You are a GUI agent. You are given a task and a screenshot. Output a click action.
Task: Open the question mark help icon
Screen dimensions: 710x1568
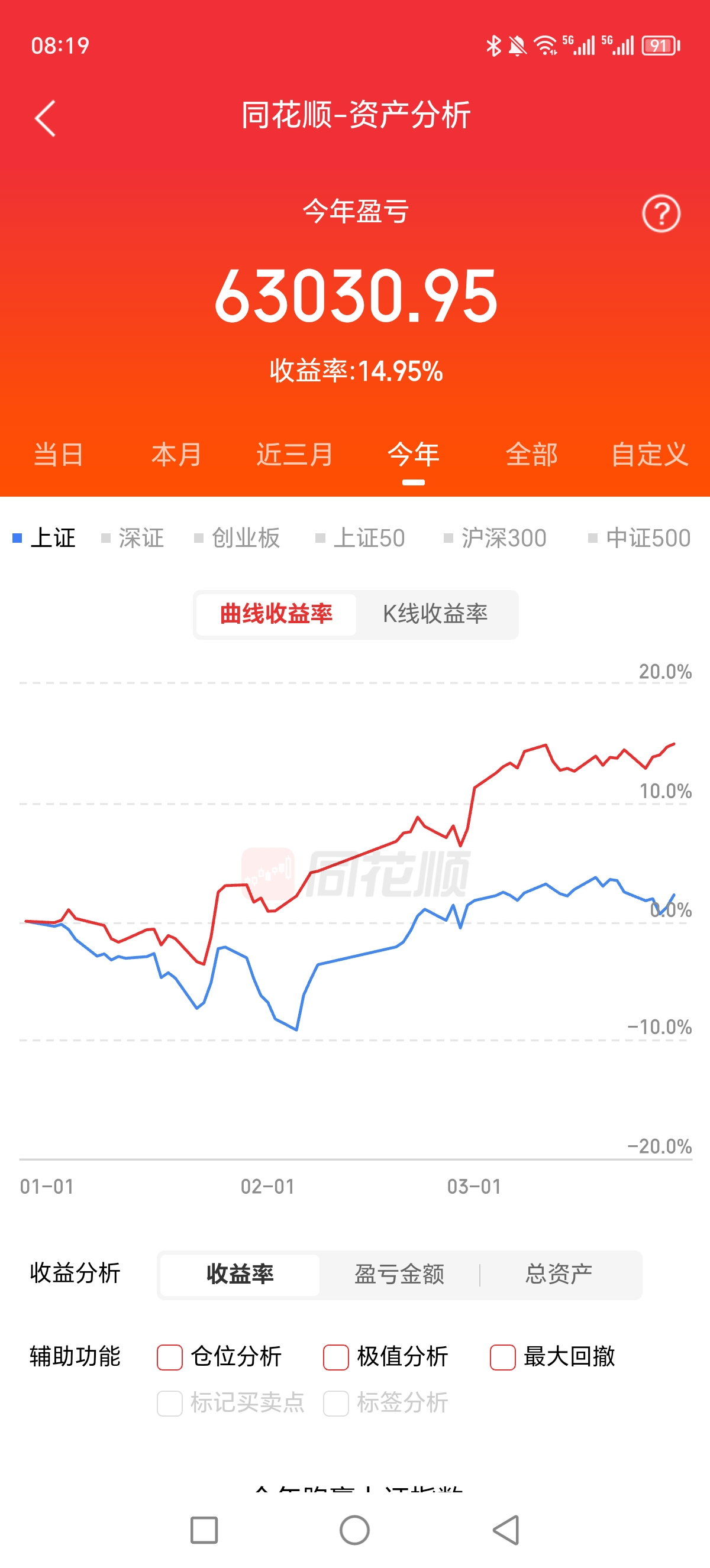coord(661,213)
